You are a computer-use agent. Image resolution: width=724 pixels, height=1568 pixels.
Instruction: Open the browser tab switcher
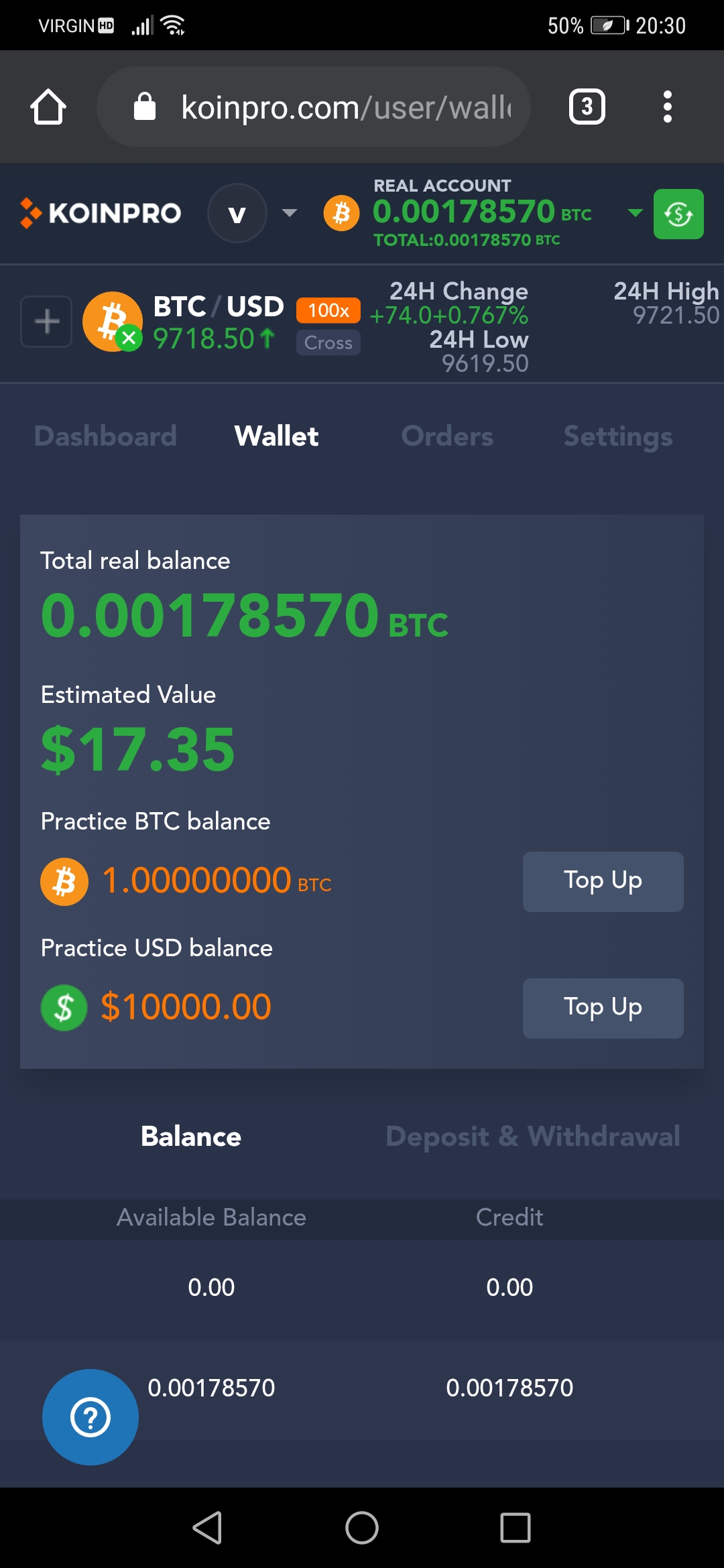click(x=587, y=107)
